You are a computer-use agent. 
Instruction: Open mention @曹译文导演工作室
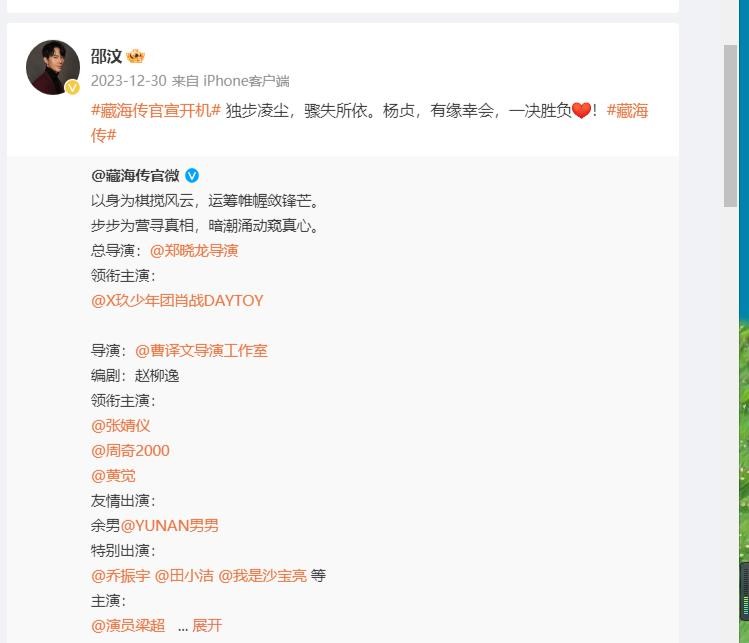click(201, 350)
